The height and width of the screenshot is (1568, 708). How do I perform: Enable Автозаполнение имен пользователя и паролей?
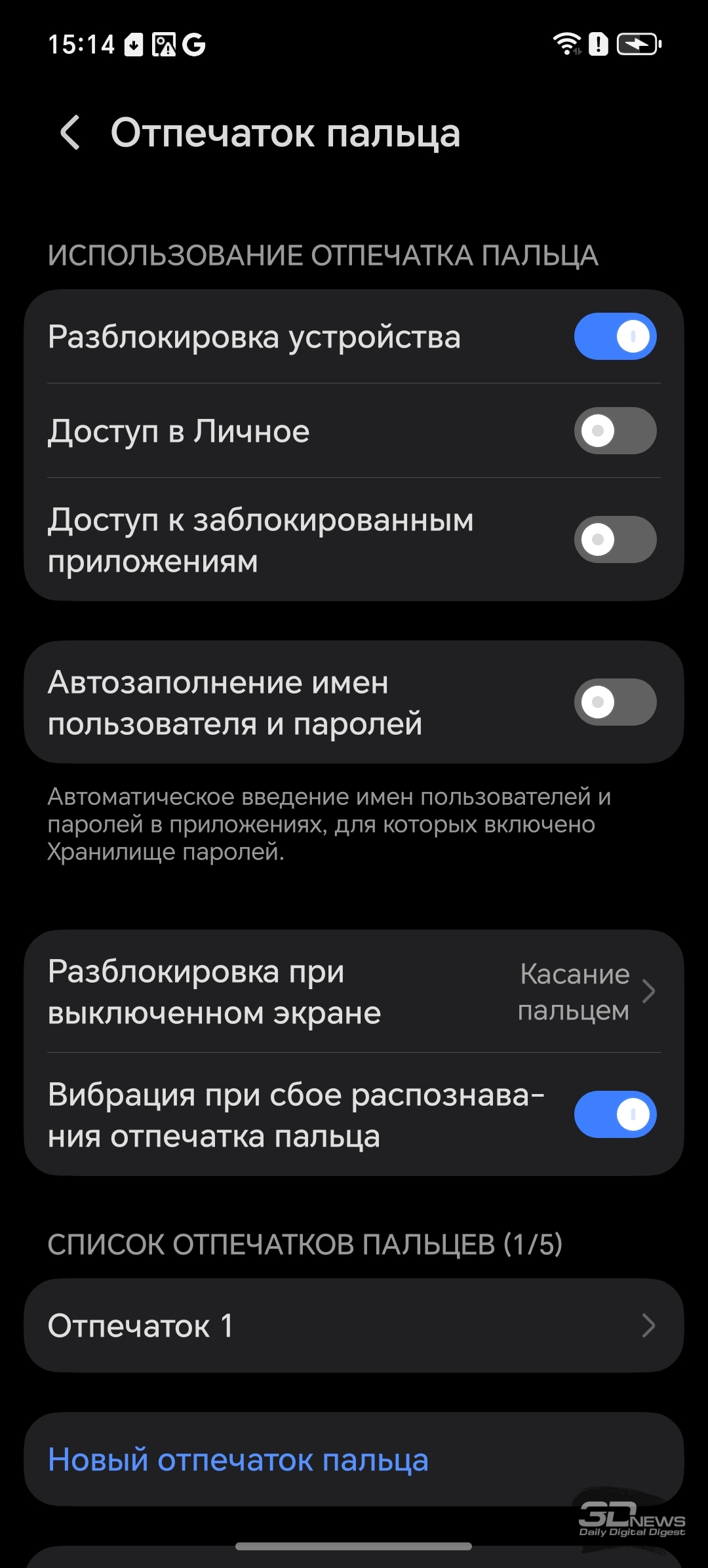click(x=614, y=702)
